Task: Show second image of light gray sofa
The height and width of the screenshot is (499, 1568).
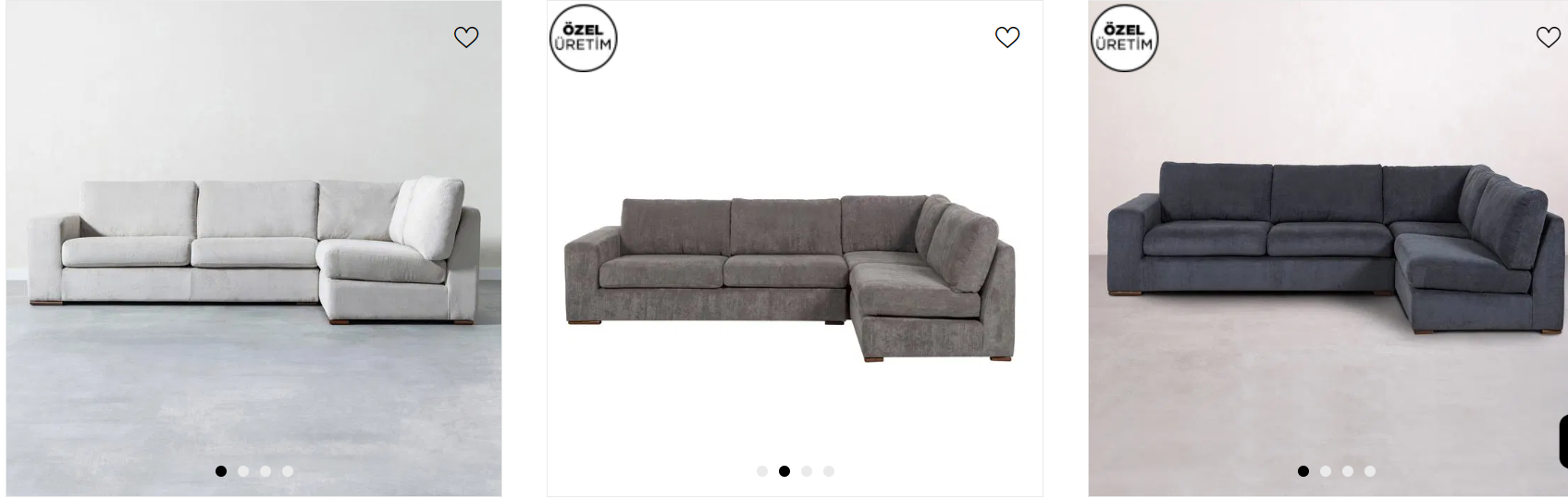Action: point(243,471)
